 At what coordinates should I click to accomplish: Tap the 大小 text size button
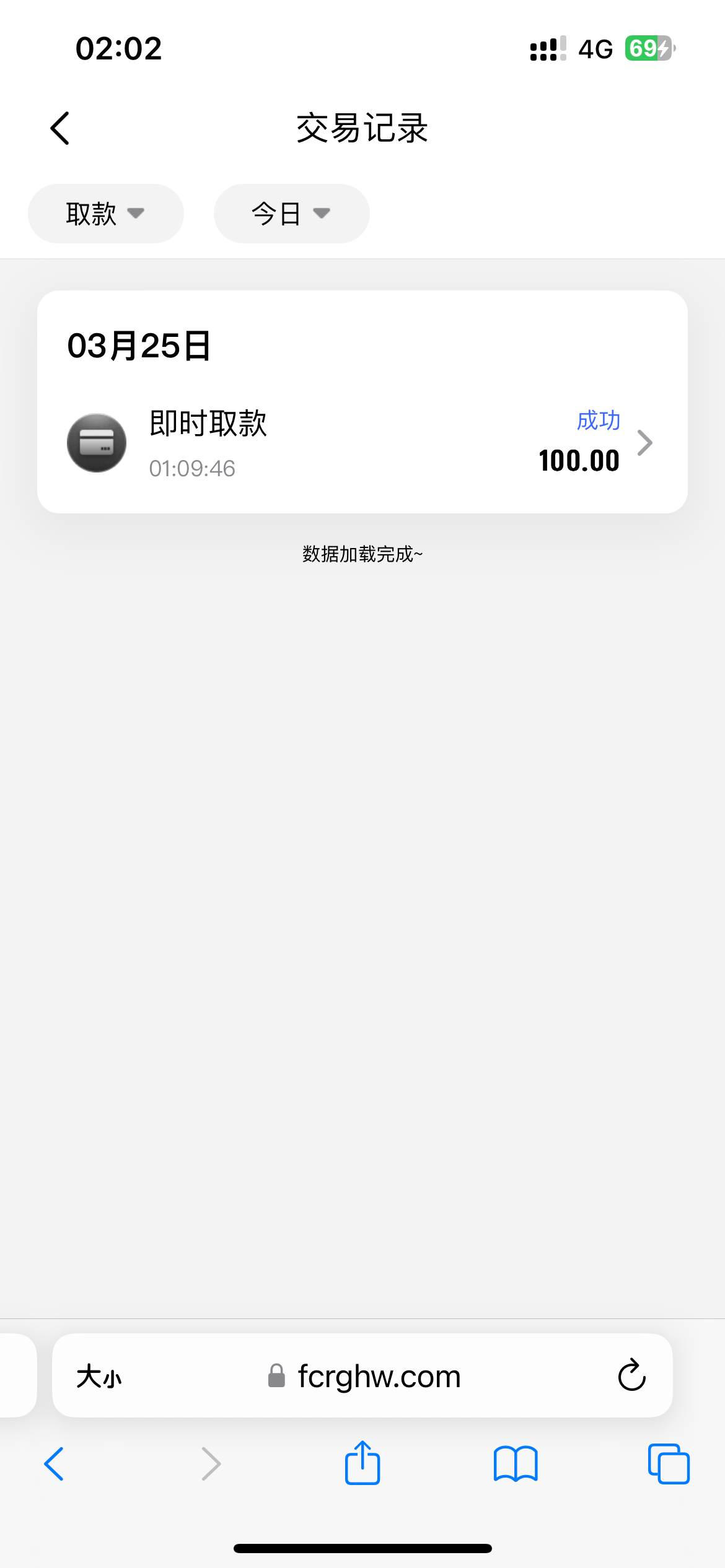pos(99,1376)
